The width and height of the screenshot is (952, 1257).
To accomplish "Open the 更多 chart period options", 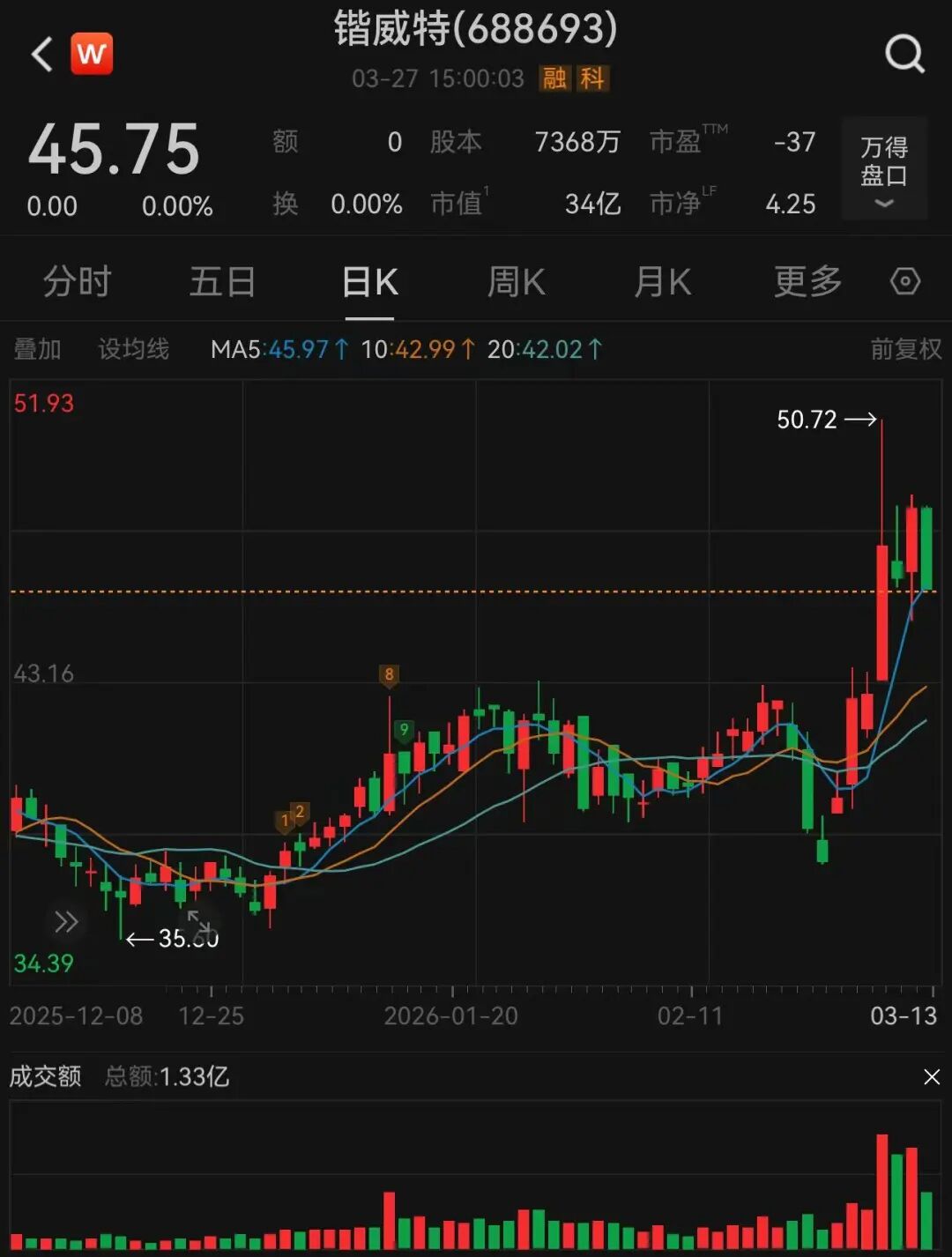I will pyautogui.click(x=807, y=282).
